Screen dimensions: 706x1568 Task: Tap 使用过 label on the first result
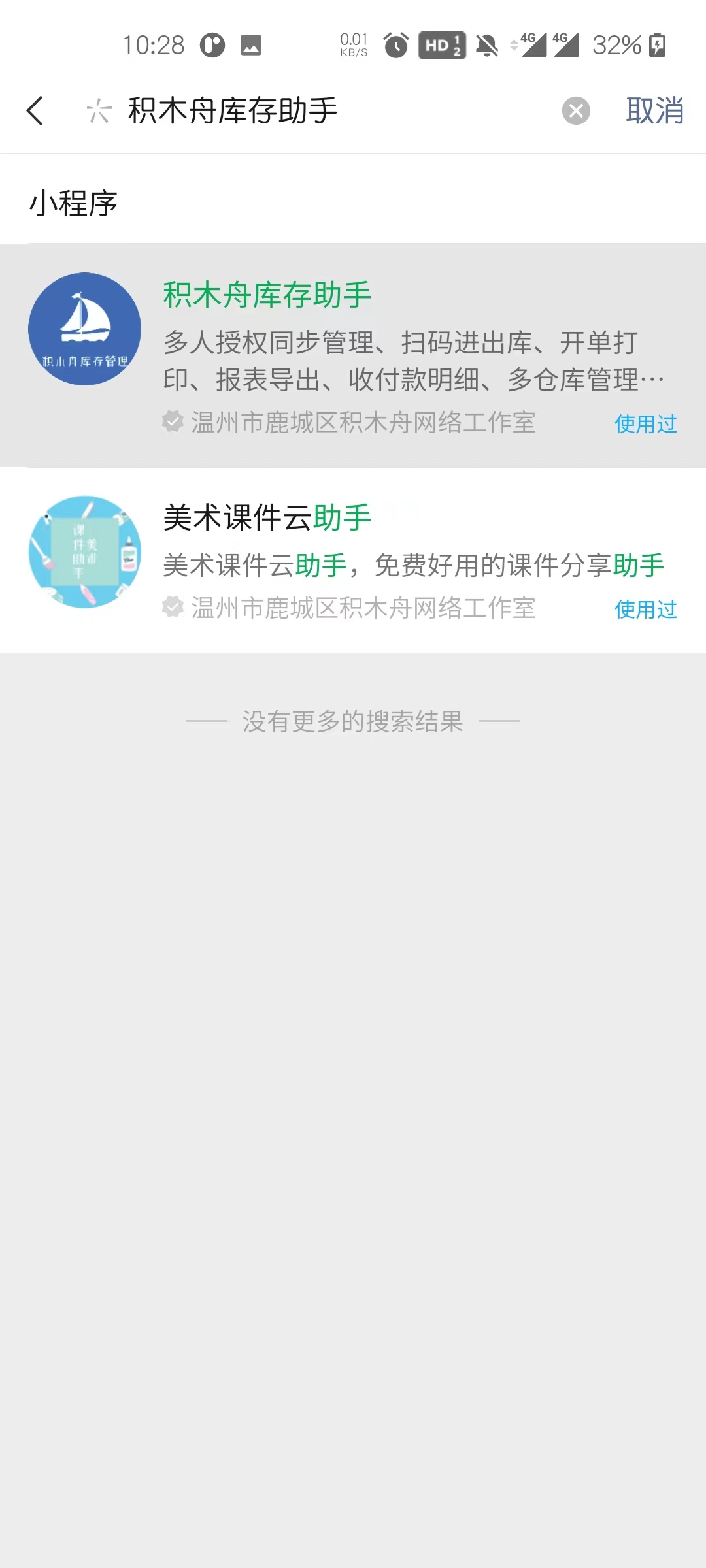(x=645, y=423)
